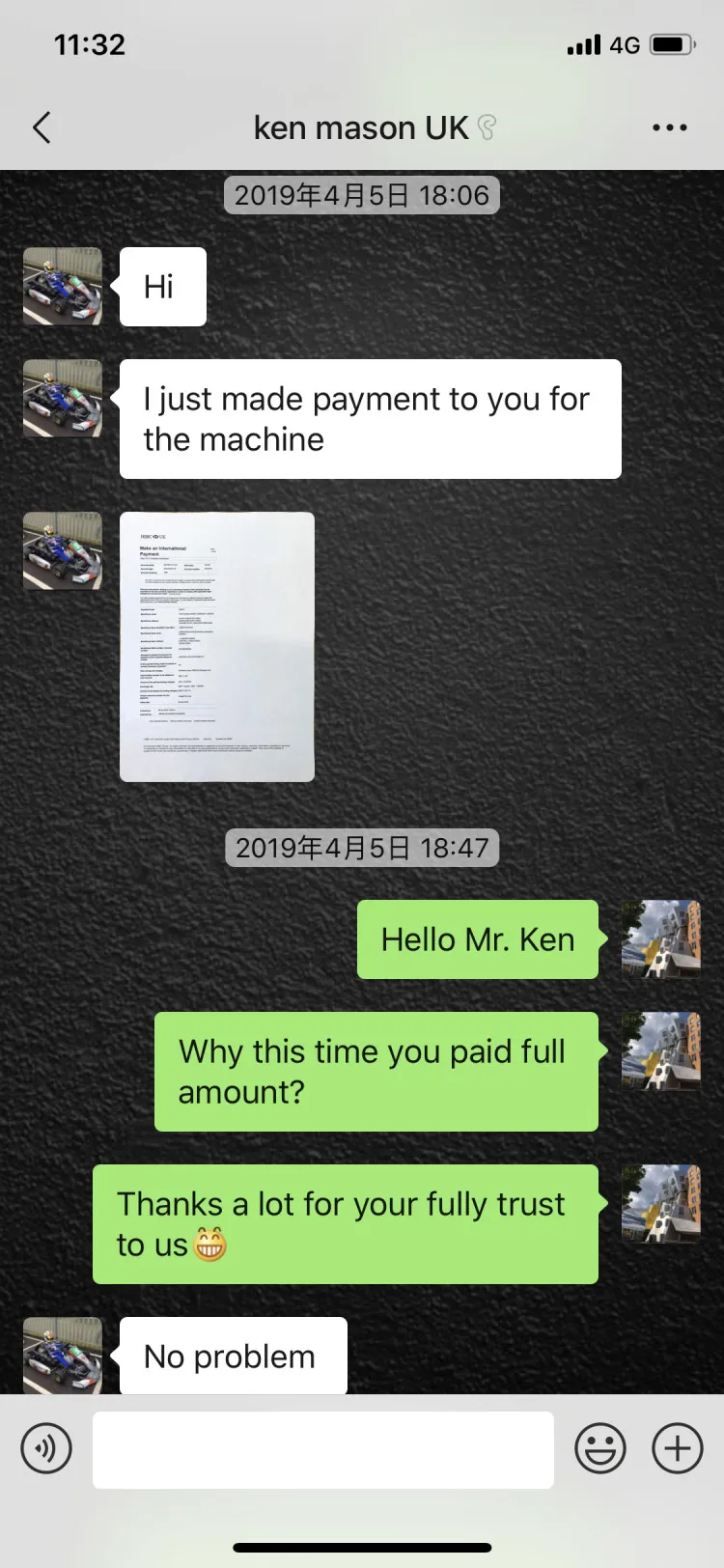Open the three-dot chat options menu
Image resolution: width=724 pixels, height=1568 pixels.
click(669, 127)
